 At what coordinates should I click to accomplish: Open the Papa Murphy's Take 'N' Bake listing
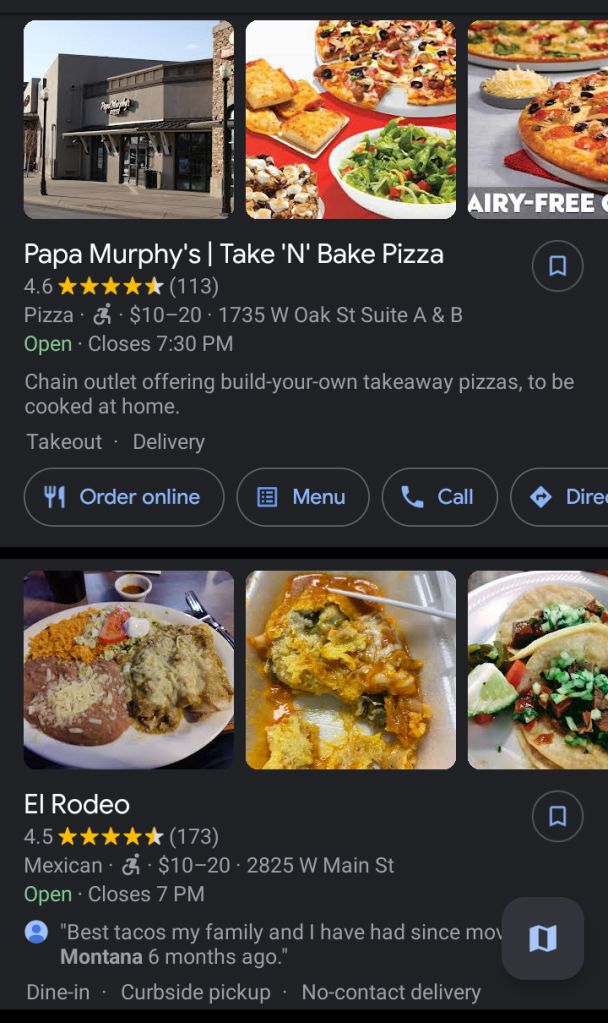coord(233,254)
